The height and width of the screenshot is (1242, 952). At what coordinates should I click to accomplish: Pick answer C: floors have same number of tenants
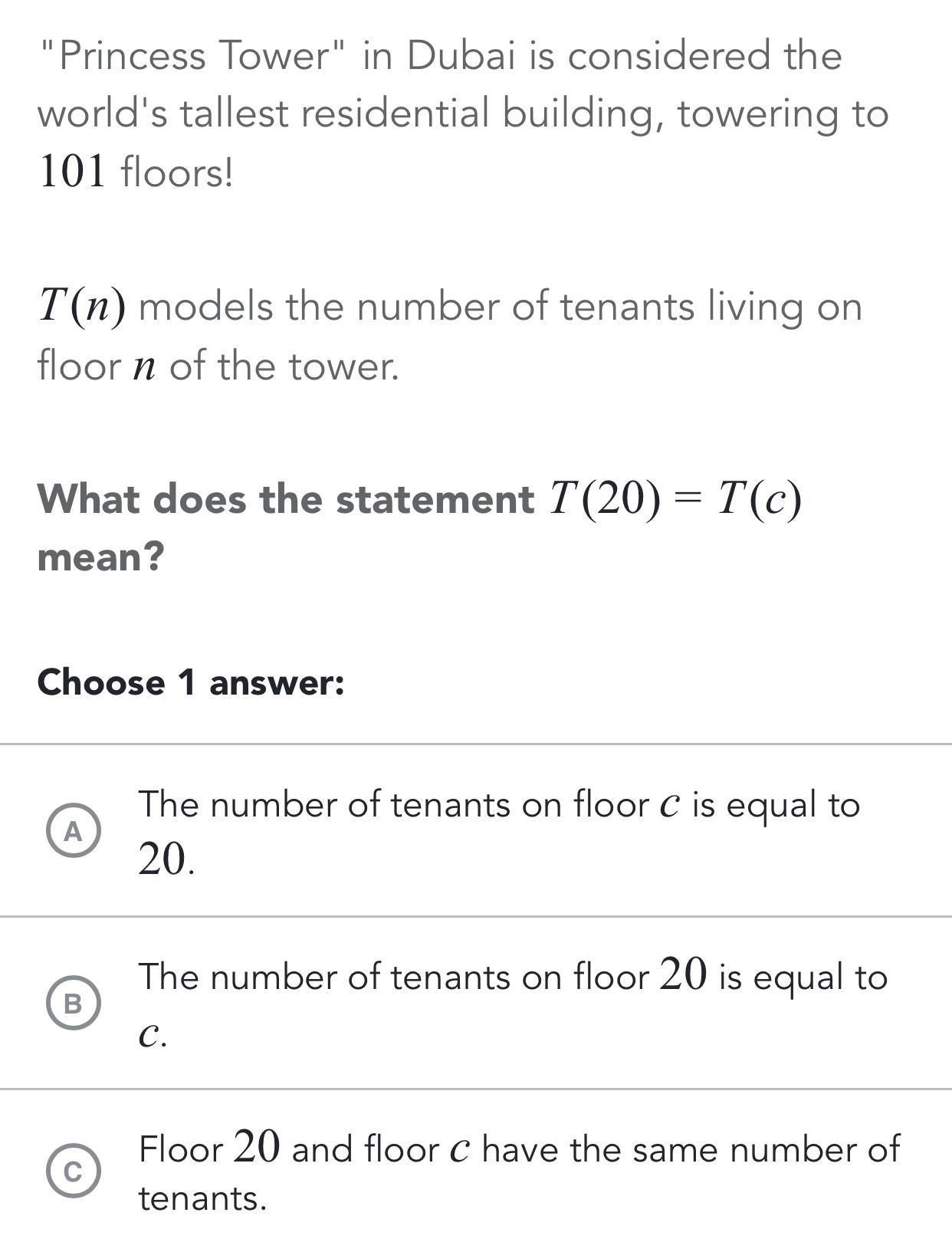click(73, 1171)
